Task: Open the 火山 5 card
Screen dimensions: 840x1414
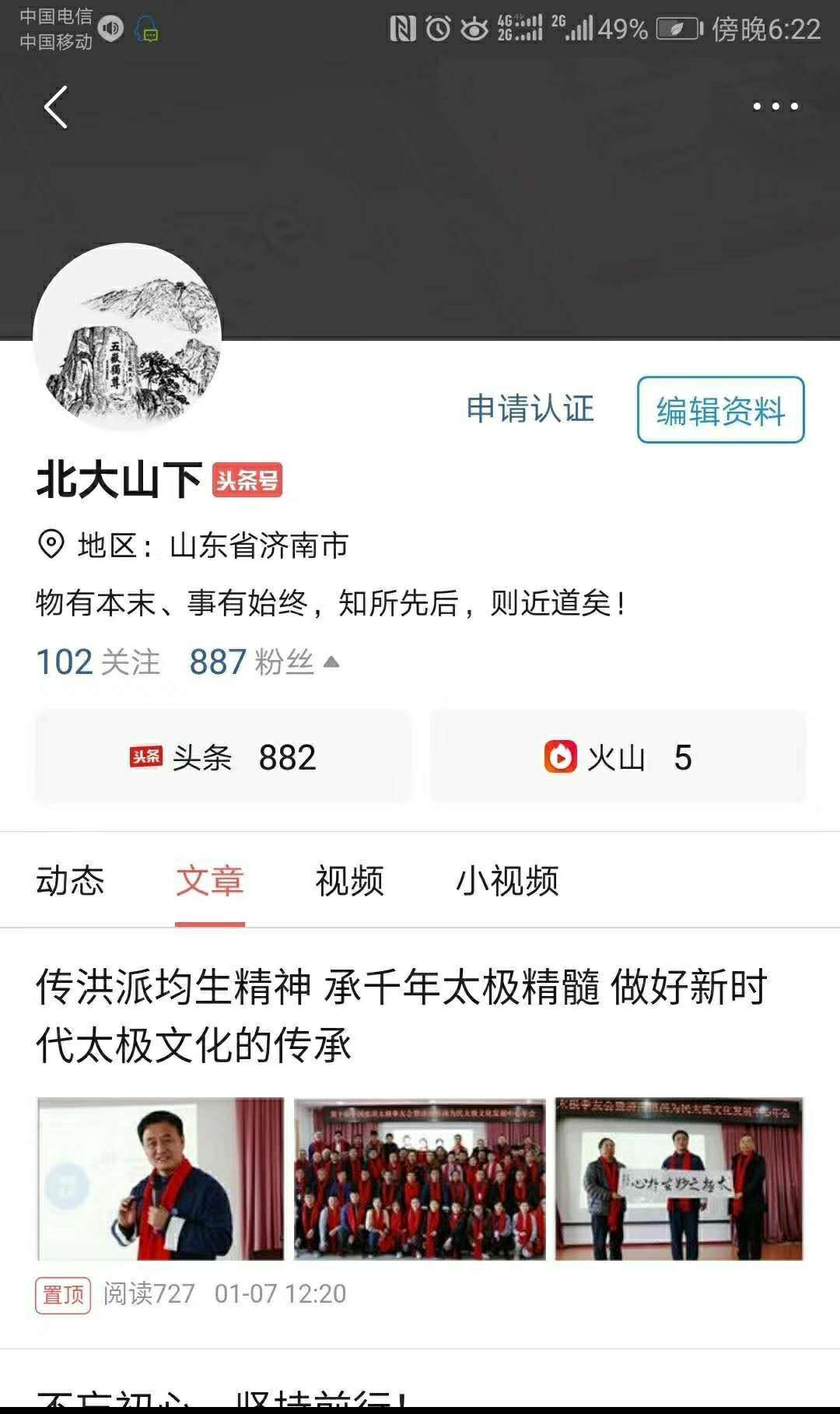Action: tap(618, 757)
